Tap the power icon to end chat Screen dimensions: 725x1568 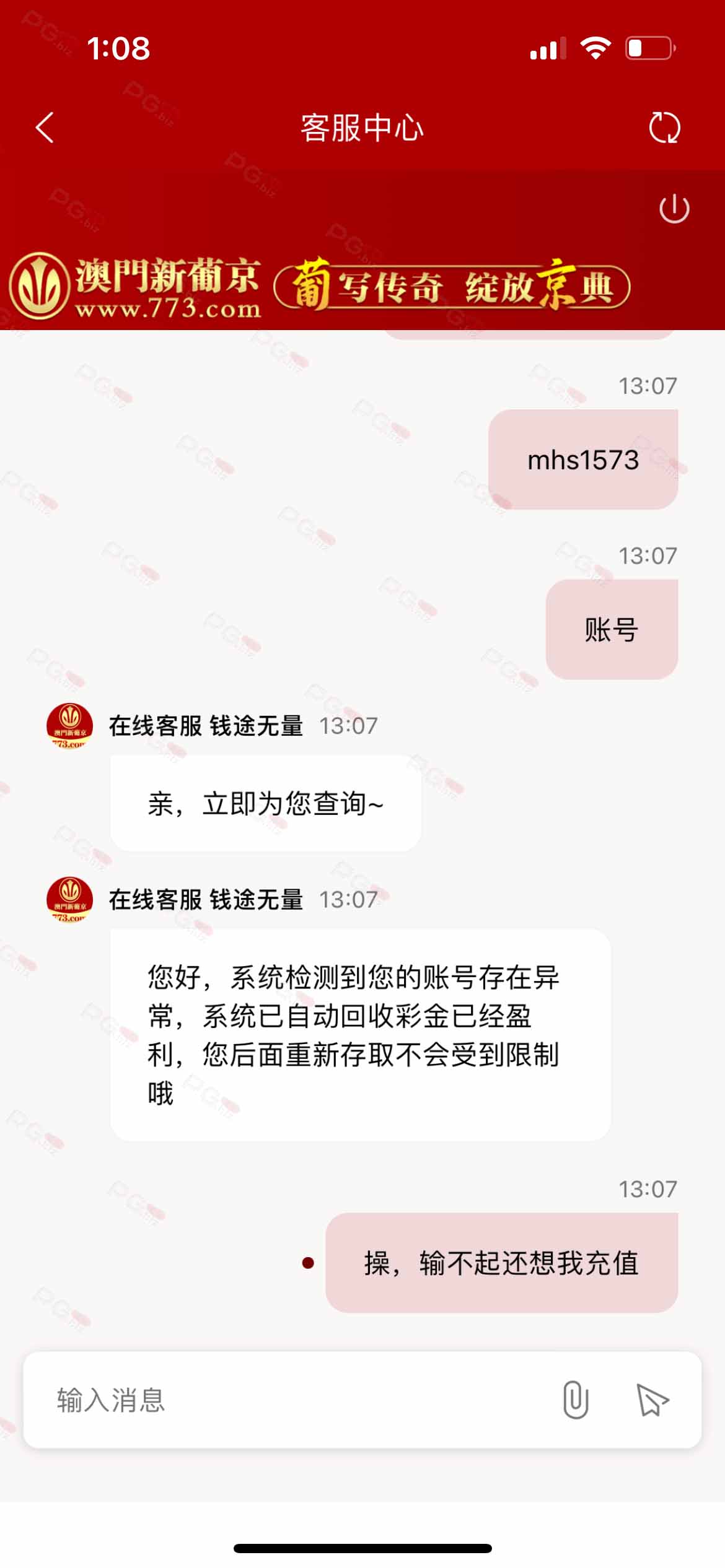[674, 208]
